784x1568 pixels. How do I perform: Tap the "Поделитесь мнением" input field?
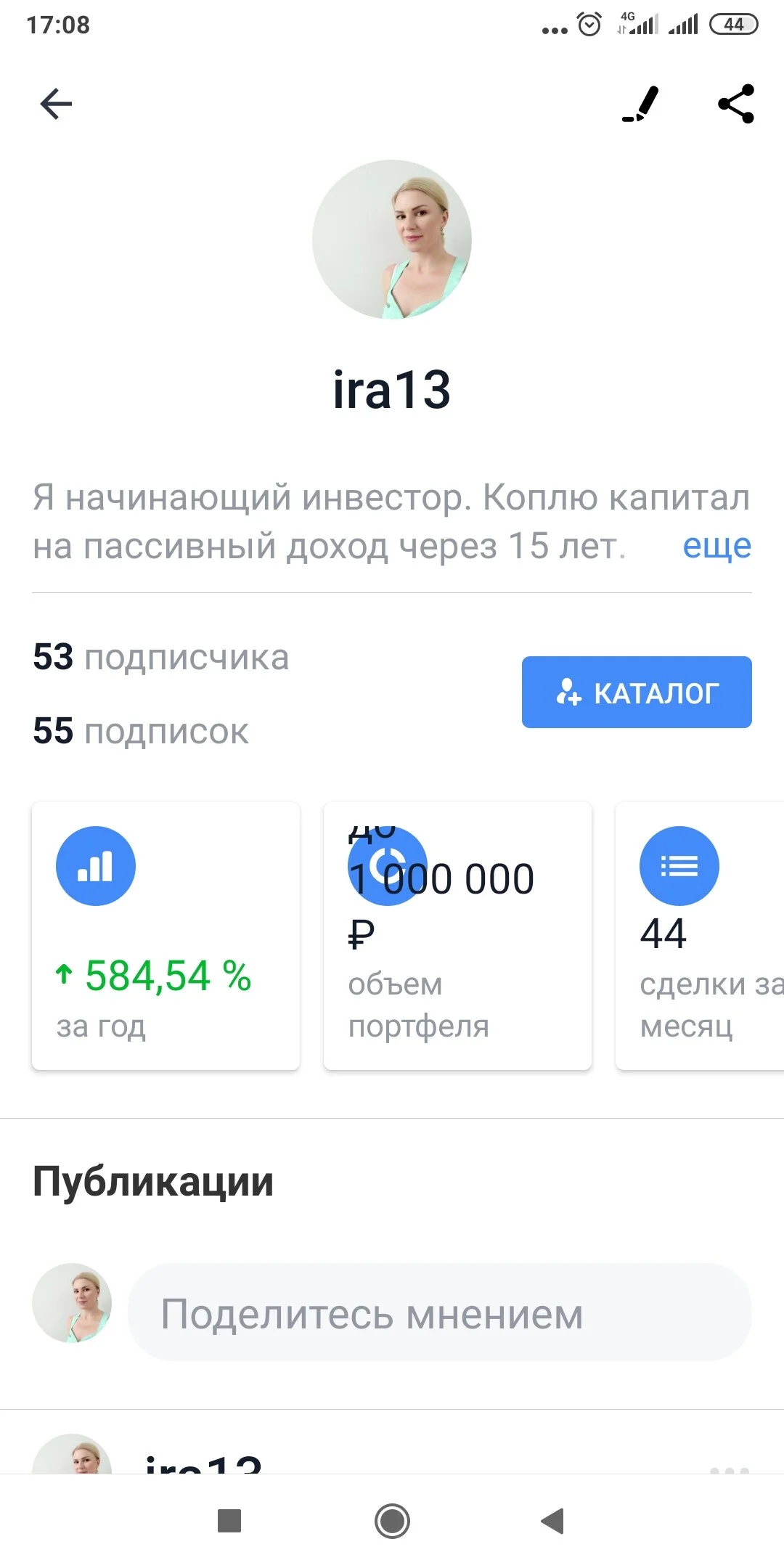pyautogui.click(x=439, y=1312)
